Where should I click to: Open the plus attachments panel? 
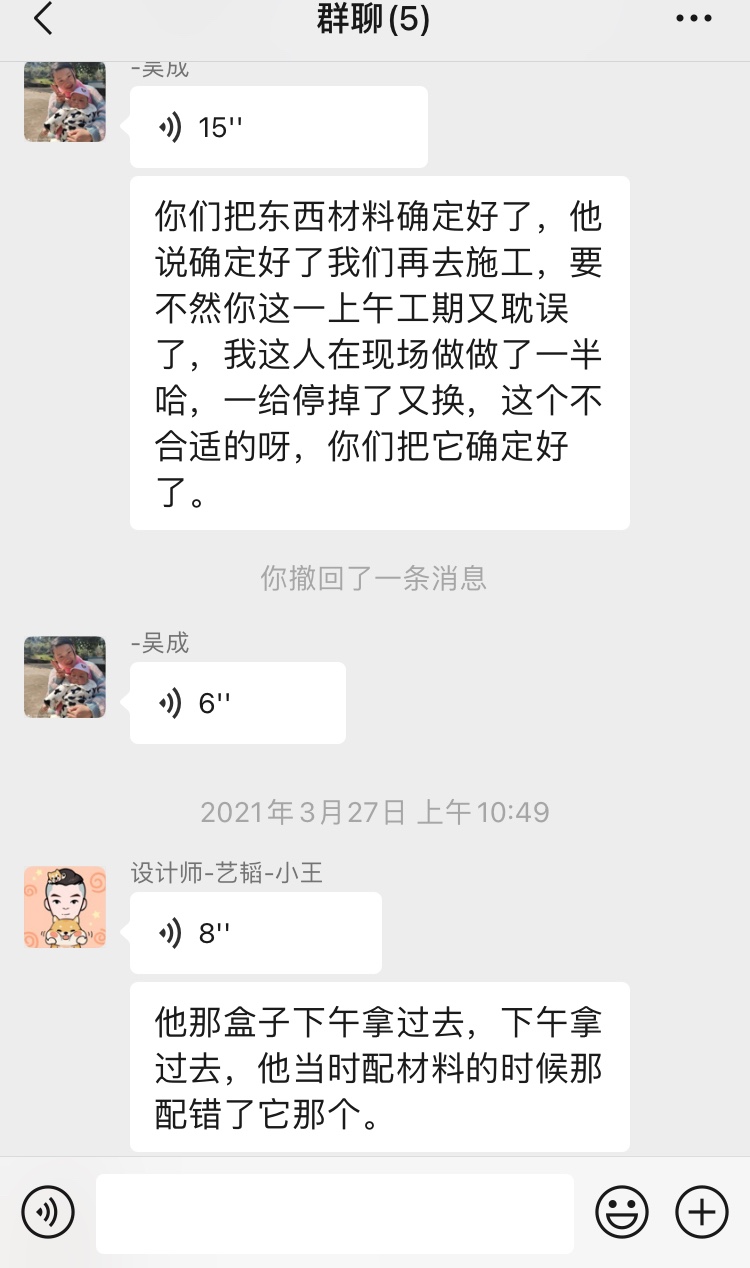pyautogui.click(x=702, y=1213)
